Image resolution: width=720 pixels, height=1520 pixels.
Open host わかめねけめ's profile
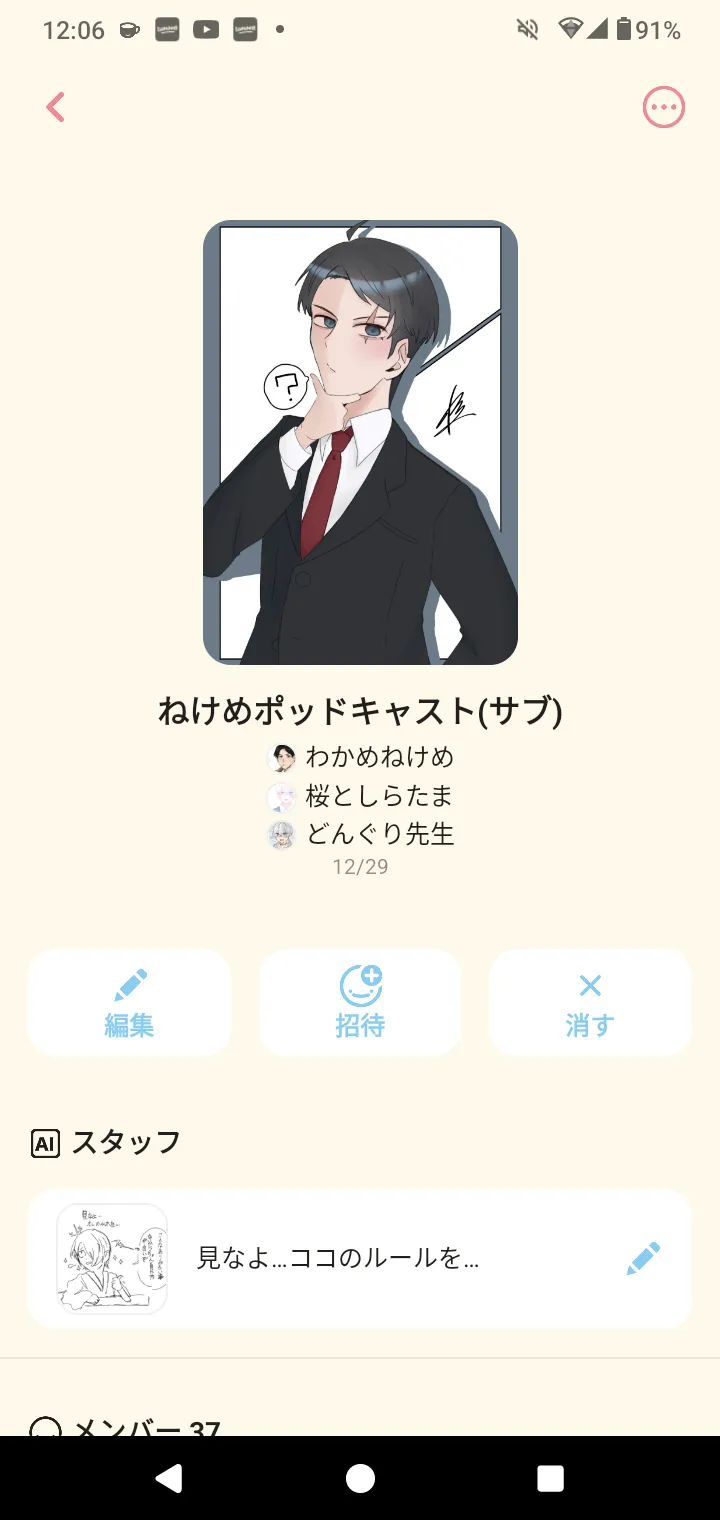[362, 757]
